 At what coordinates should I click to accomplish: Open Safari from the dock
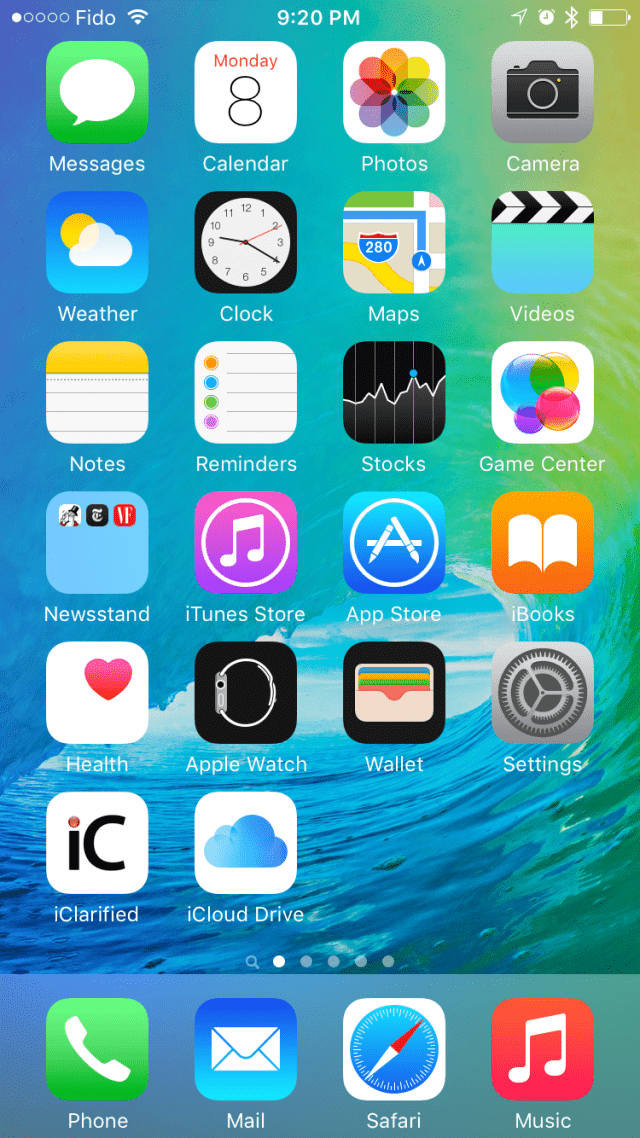click(394, 1048)
